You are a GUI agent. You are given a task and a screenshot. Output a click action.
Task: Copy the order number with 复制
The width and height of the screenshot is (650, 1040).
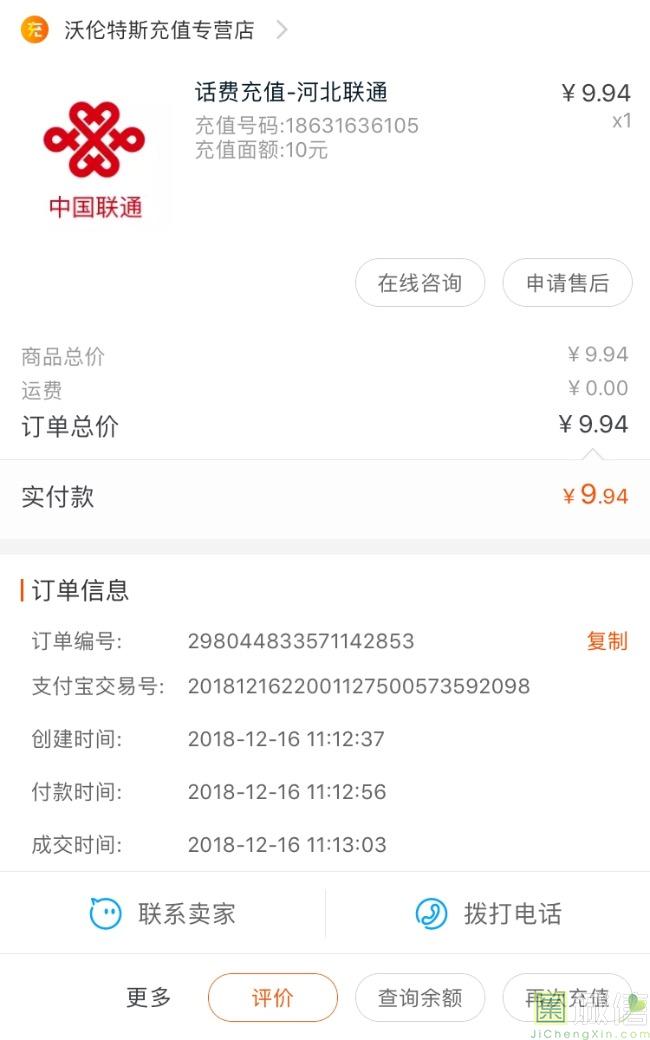pos(606,641)
